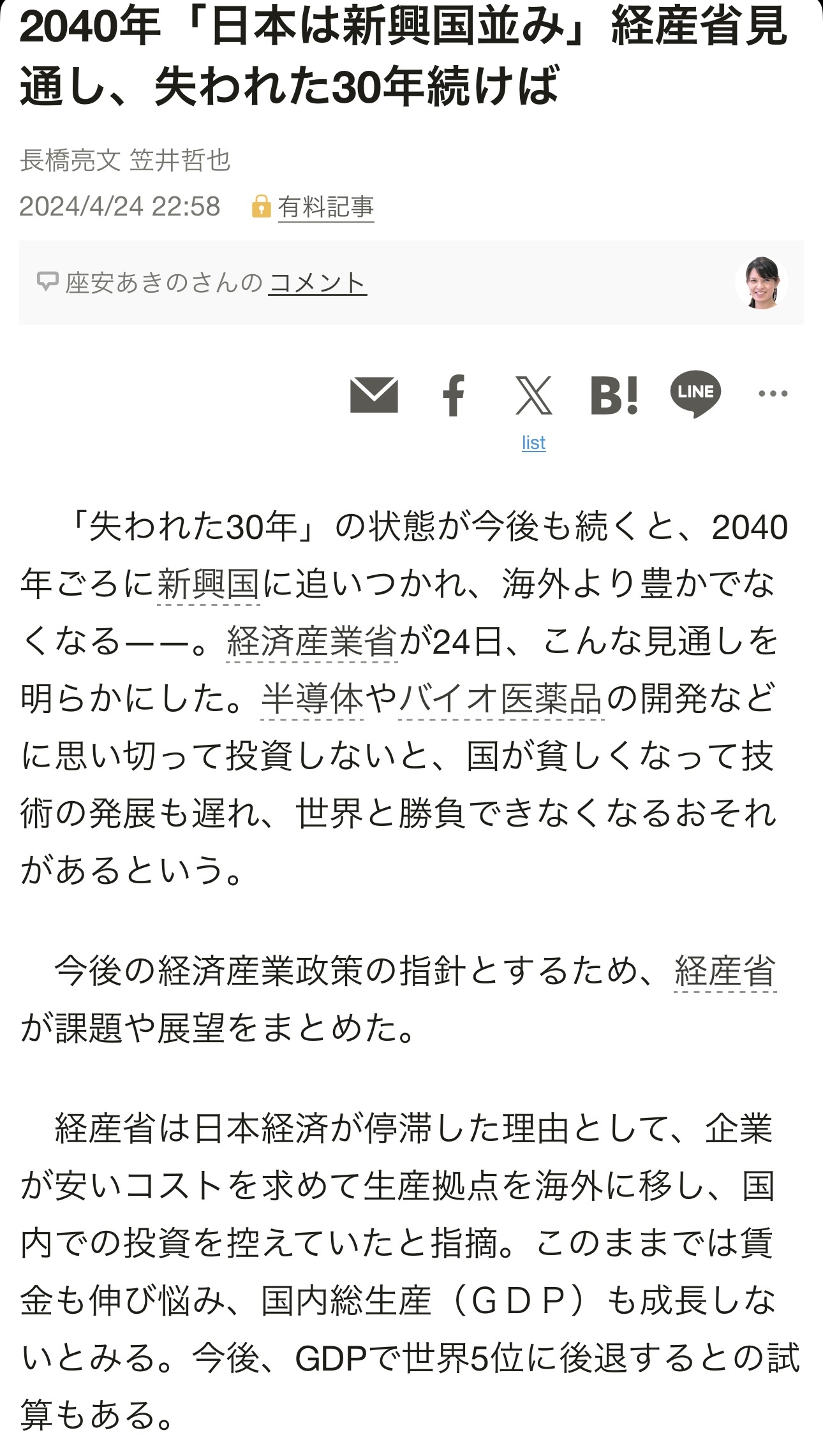Open the list link under X
This screenshot has width=823, height=1456.
pyautogui.click(x=533, y=443)
